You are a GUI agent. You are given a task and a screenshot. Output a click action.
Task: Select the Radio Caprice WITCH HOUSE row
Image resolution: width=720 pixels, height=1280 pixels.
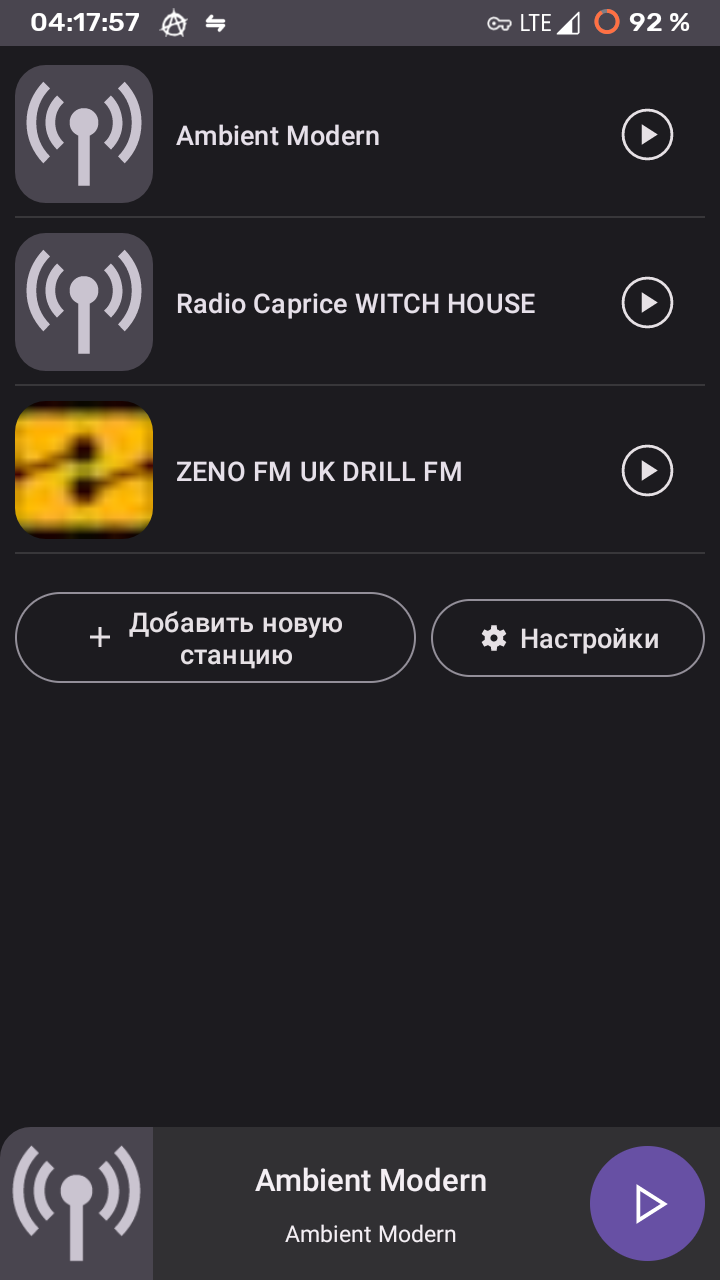(360, 302)
